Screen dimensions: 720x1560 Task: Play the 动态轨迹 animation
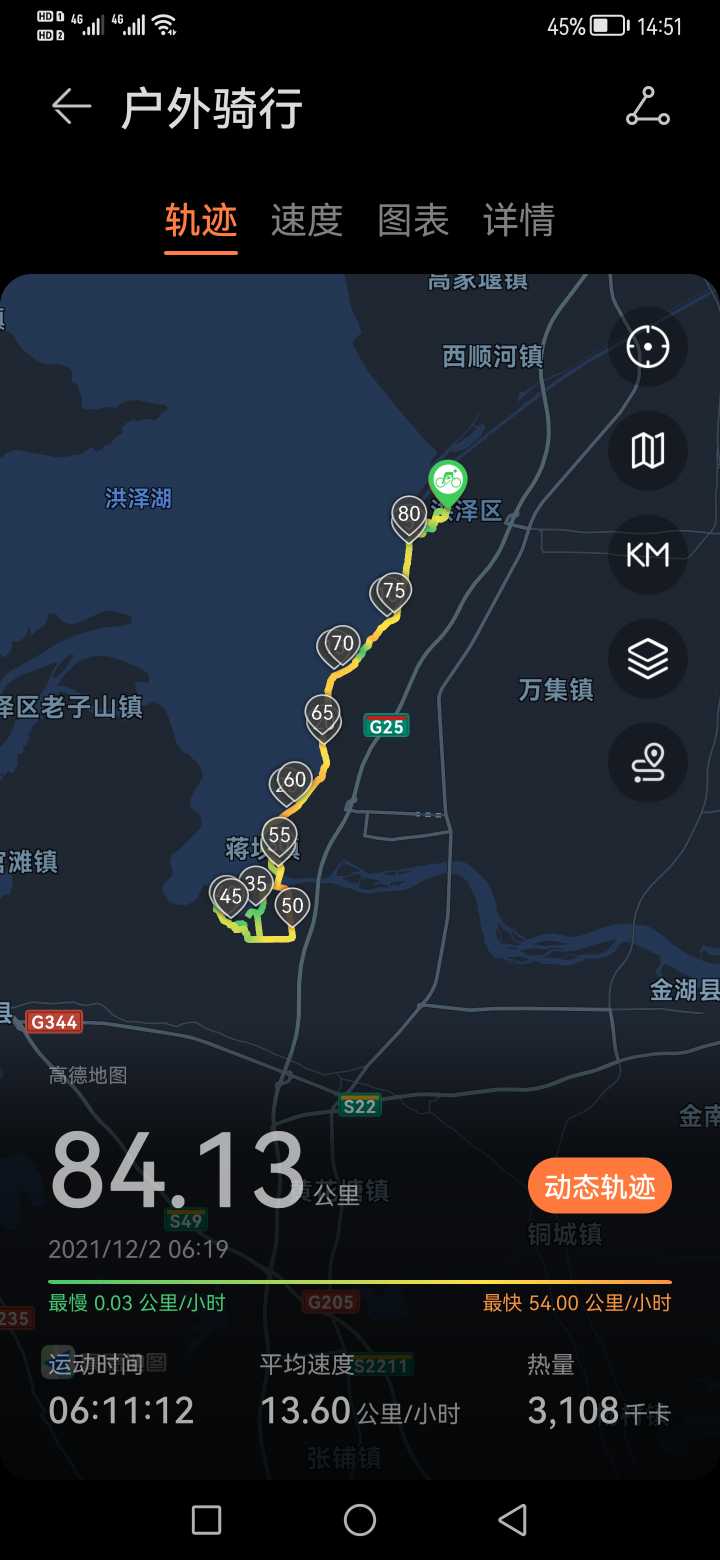point(600,1186)
